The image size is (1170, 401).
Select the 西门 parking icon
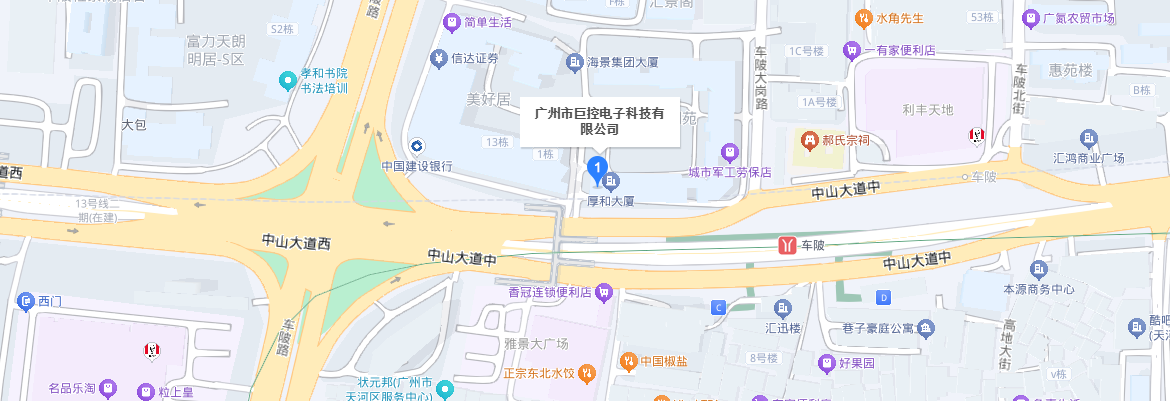pyautogui.click(x=26, y=300)
